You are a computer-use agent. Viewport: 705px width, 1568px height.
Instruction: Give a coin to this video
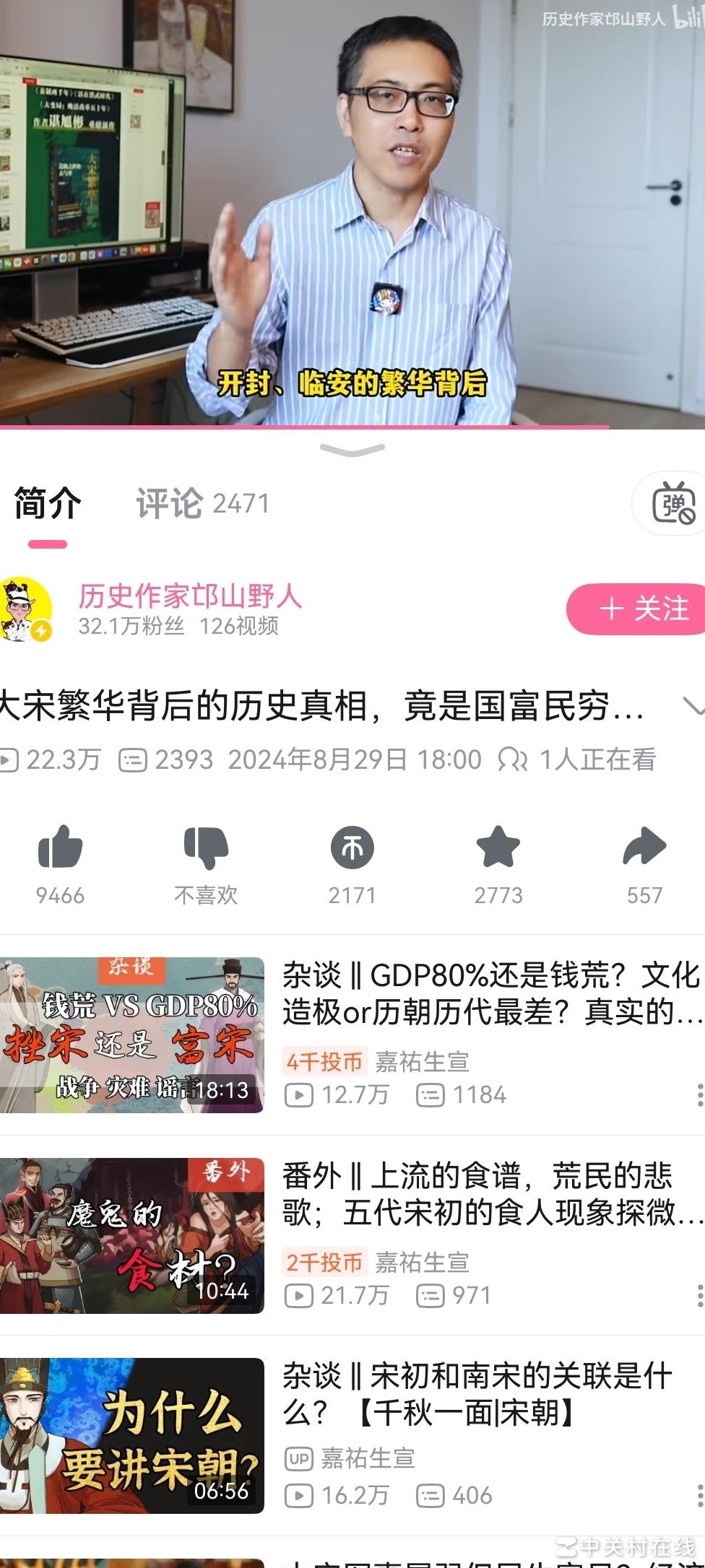(x=352, y=848)
